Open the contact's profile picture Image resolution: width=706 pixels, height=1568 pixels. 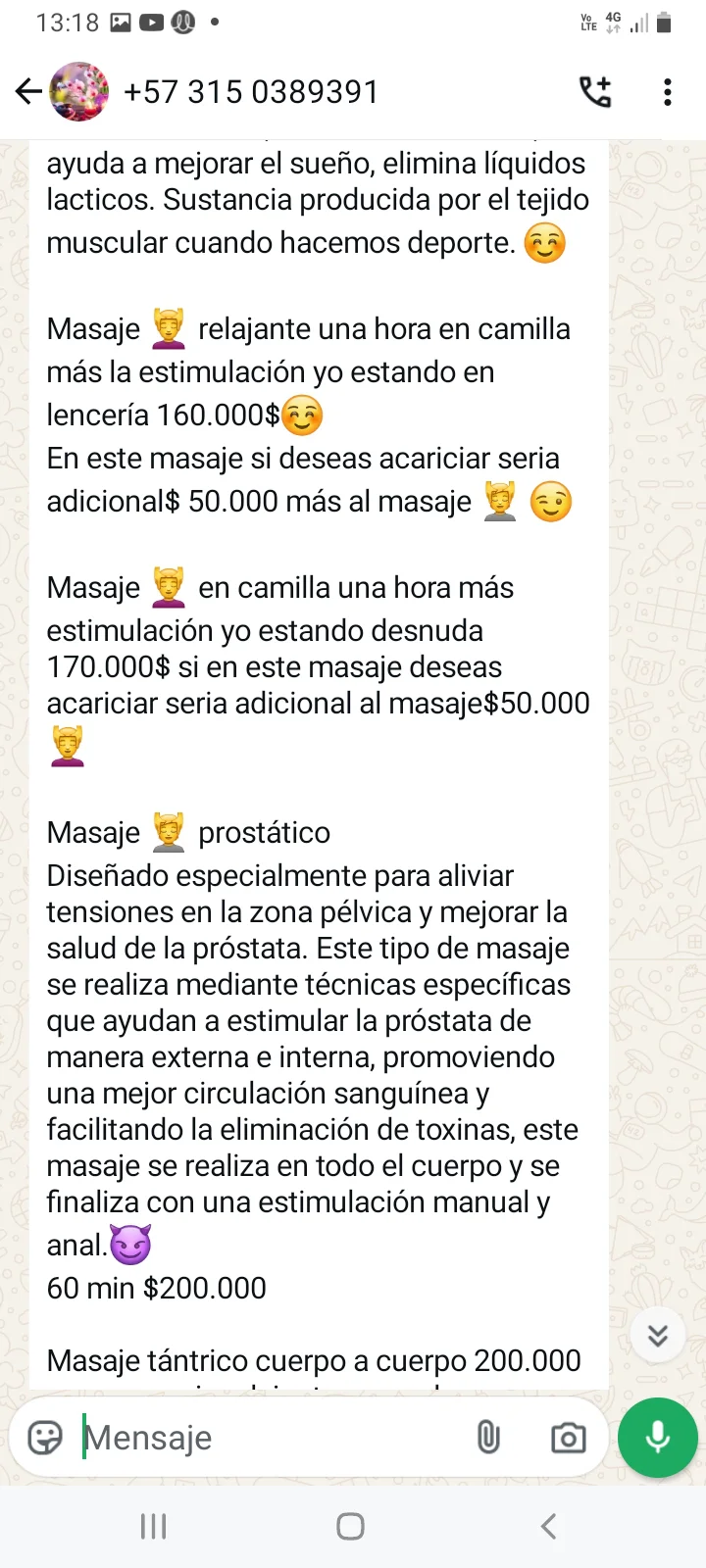click(79, 92)
